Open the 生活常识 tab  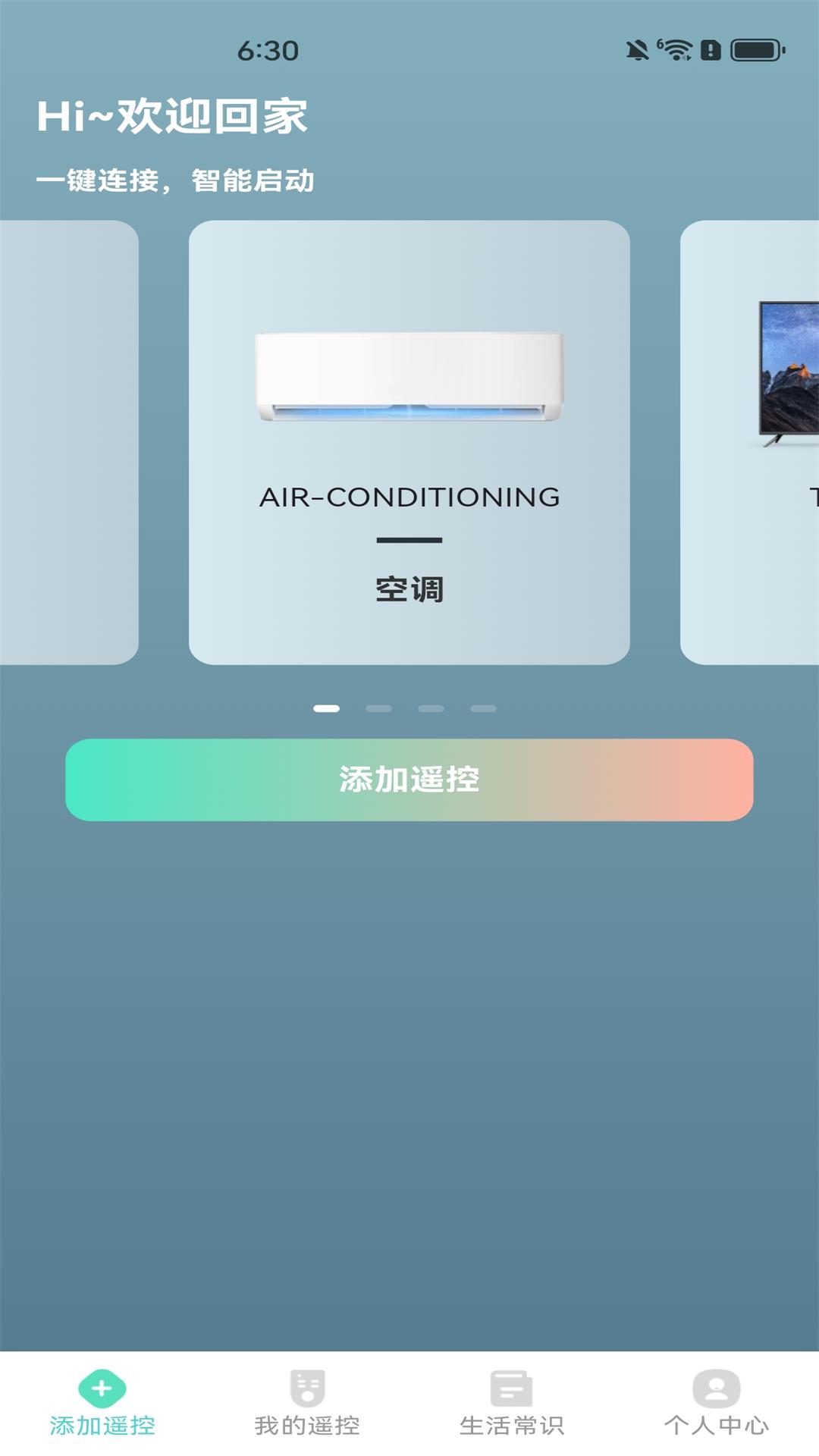(512, 1403)
